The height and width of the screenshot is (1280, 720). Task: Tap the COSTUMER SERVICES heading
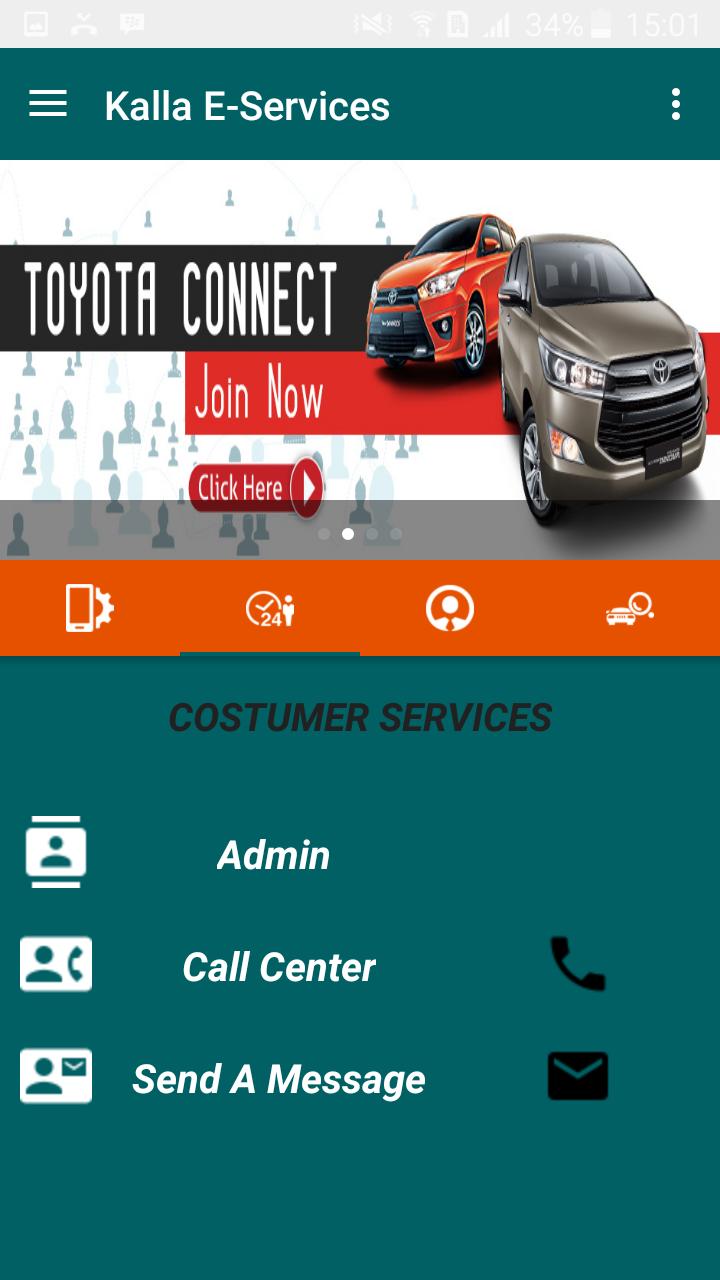360,717
